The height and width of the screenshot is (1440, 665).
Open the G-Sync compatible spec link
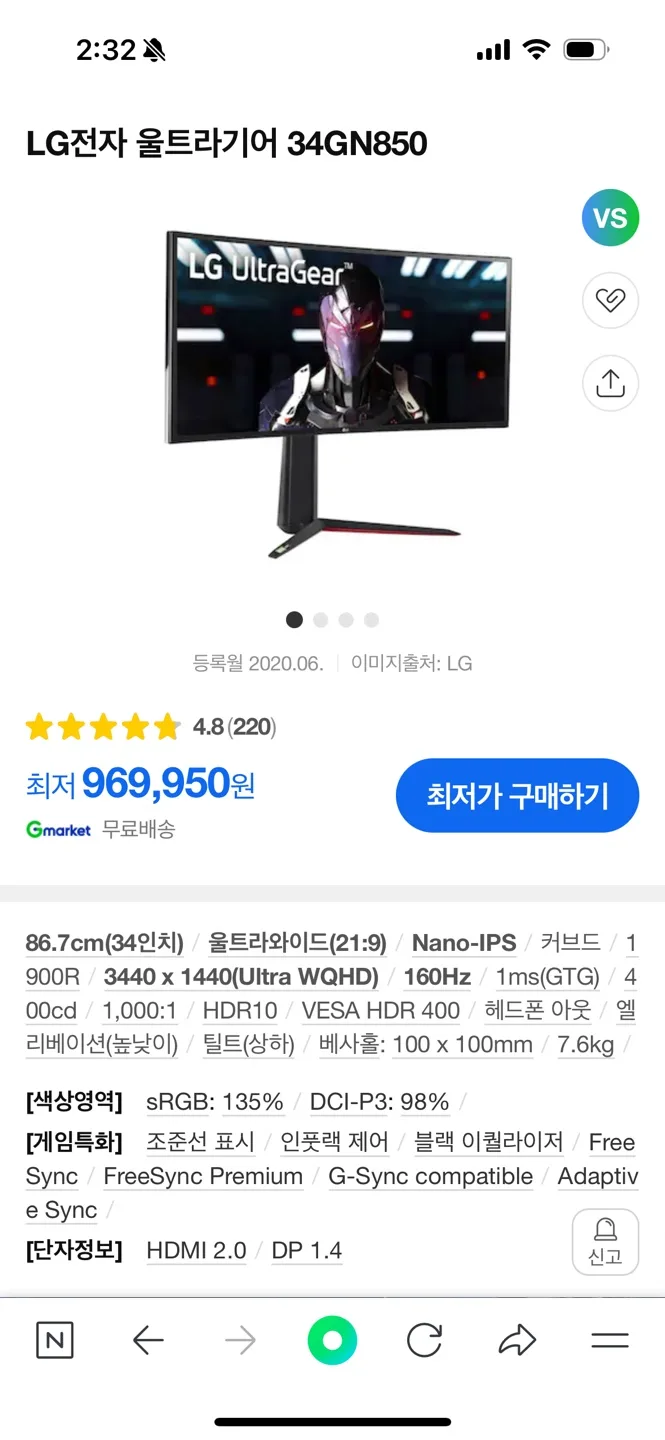point(431,1177)
